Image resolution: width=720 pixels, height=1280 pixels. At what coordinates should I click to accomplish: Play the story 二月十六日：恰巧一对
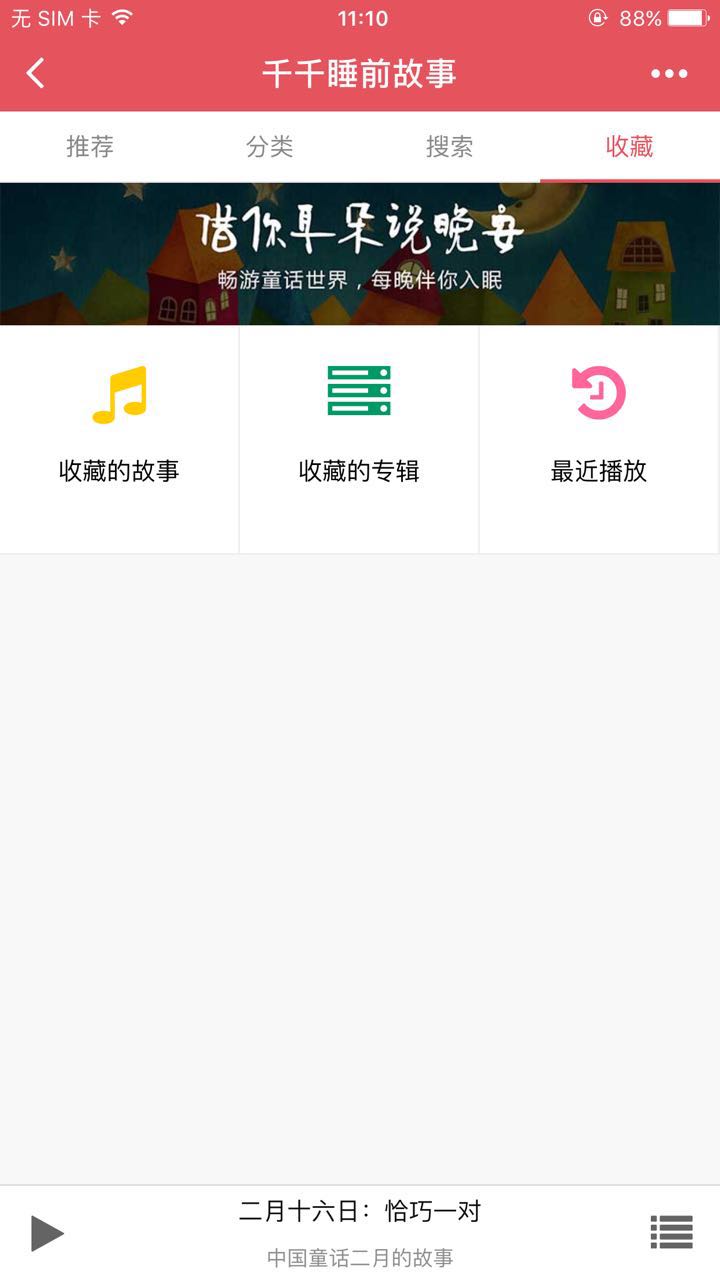pyautogui.click(x=47, y=1233)
